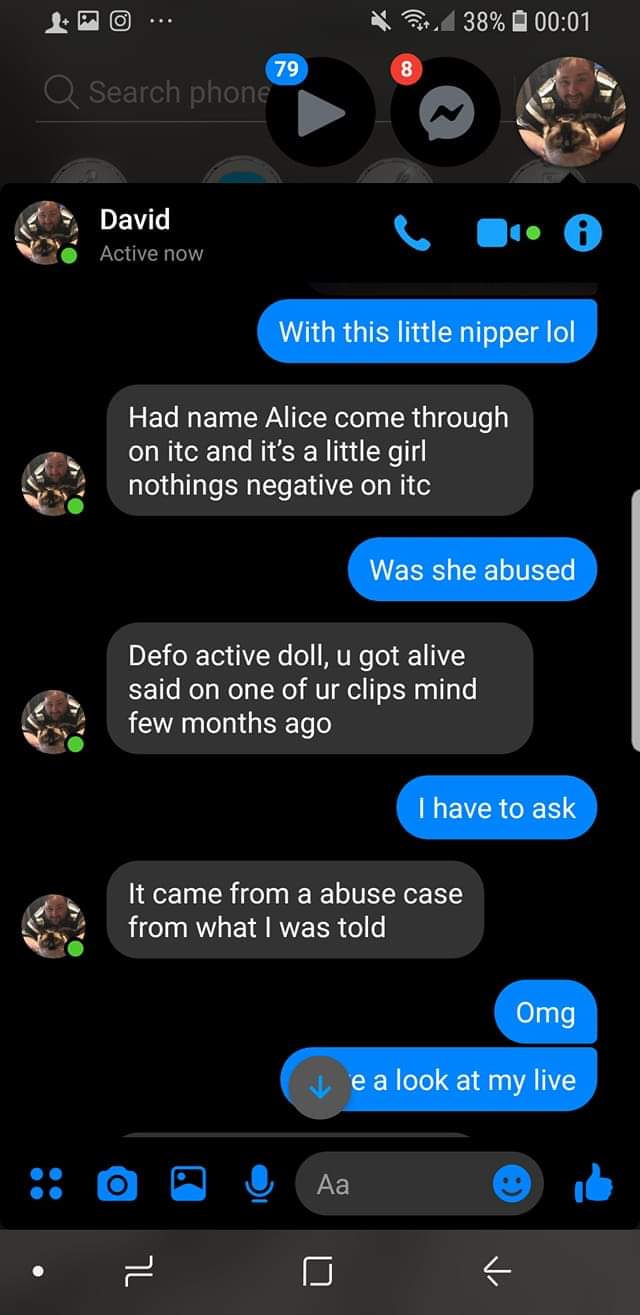Open conversation info for David
This screenshot has width=640, height=1315.
pyautogui.click(x=583, y=234)
